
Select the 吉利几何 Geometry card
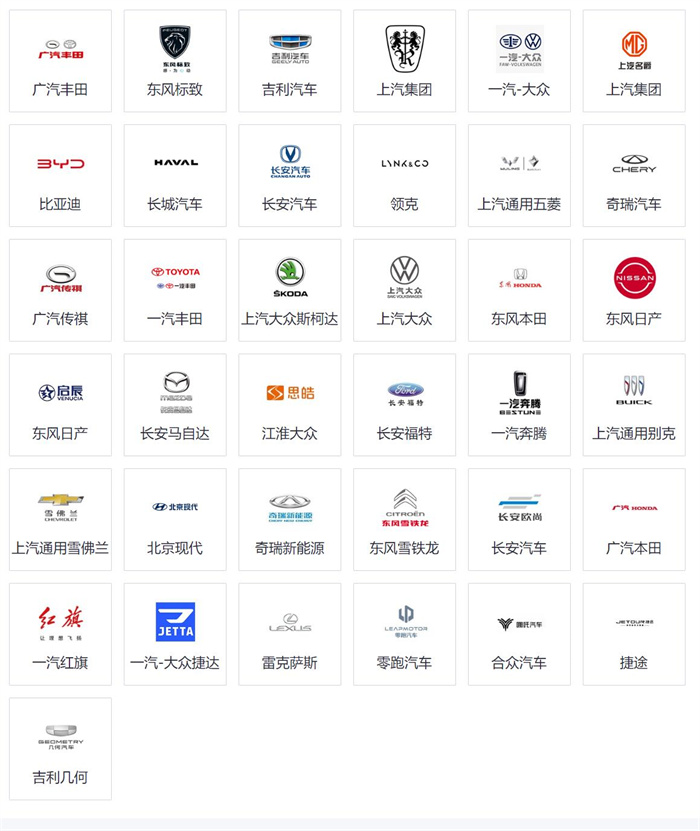60,748
